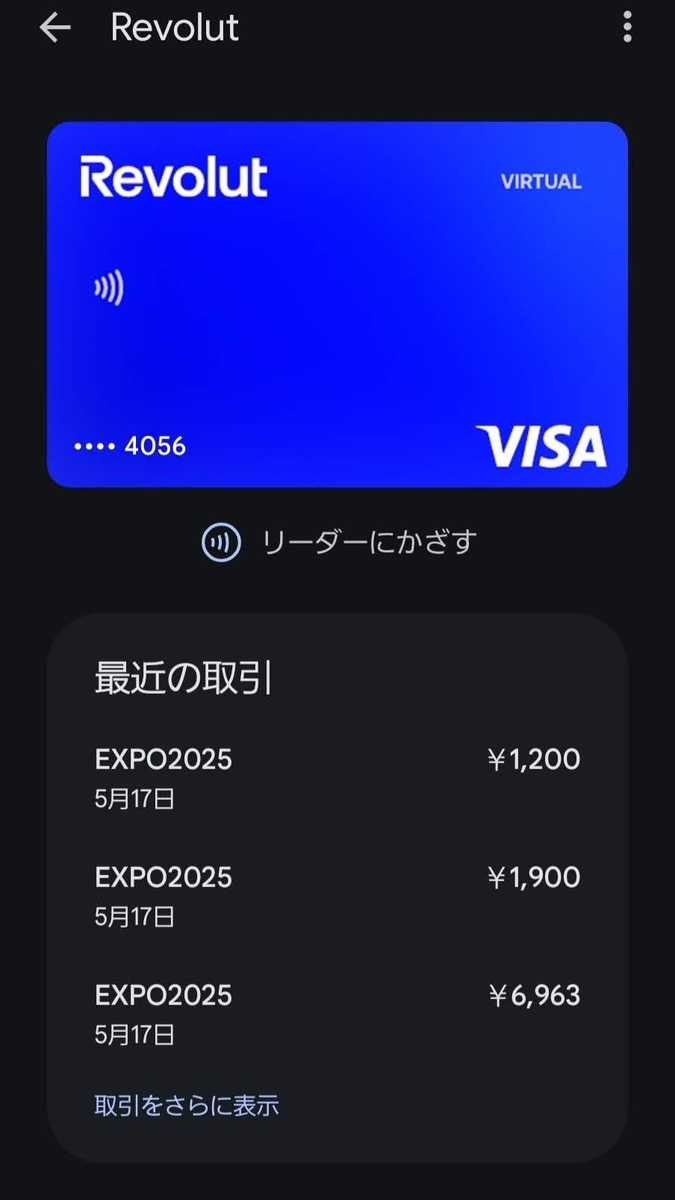Tap the Revolut virtual Visa card

tap(337, 304)
